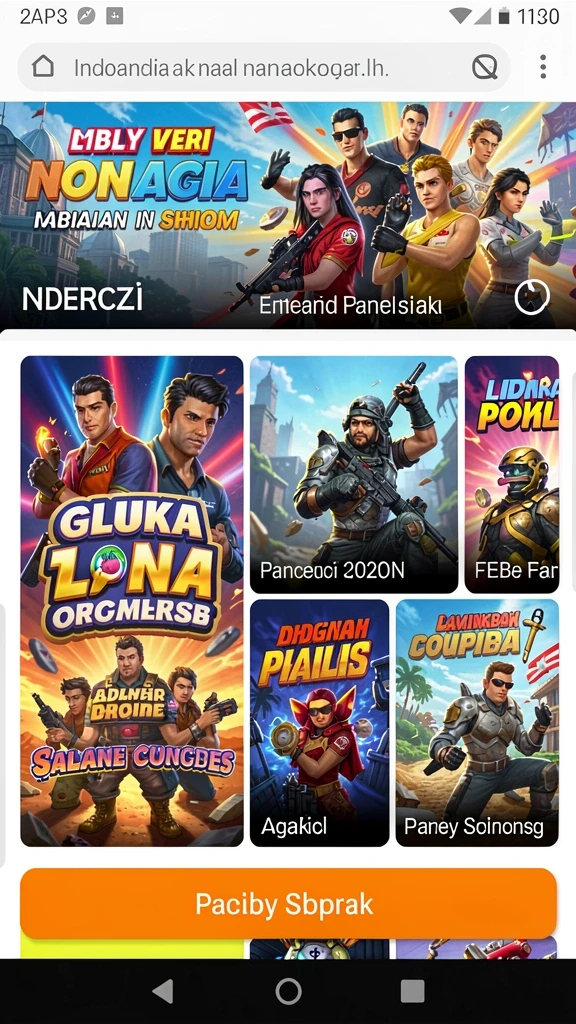The width and height of the screenshot is (576, 1024).
Task: Open the FEBe Far game tile
Action: (511, 474)
